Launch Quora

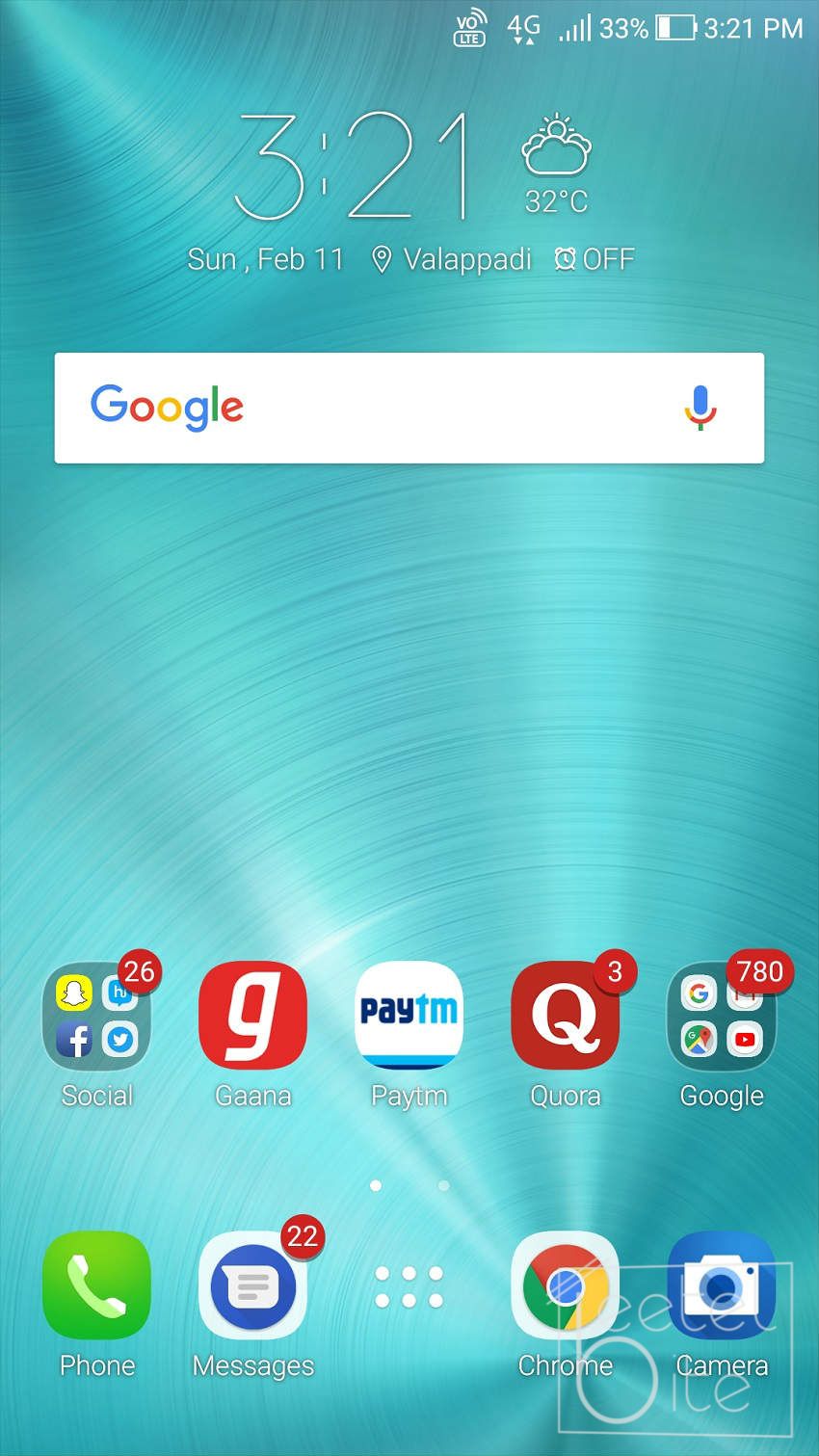tap(565, 1016)
